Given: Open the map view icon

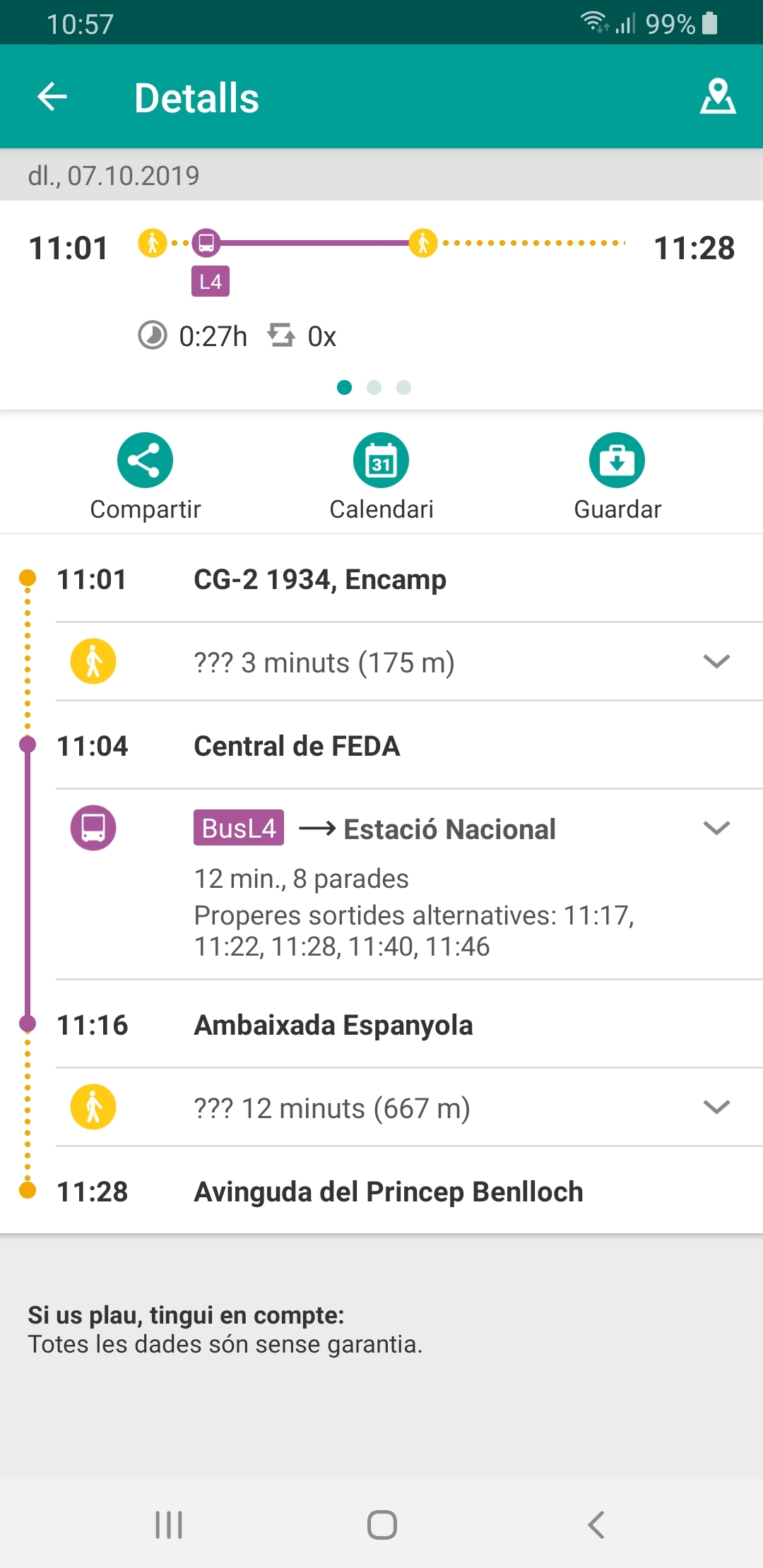Looking at the screenshot, I should [x=716, y=99].
